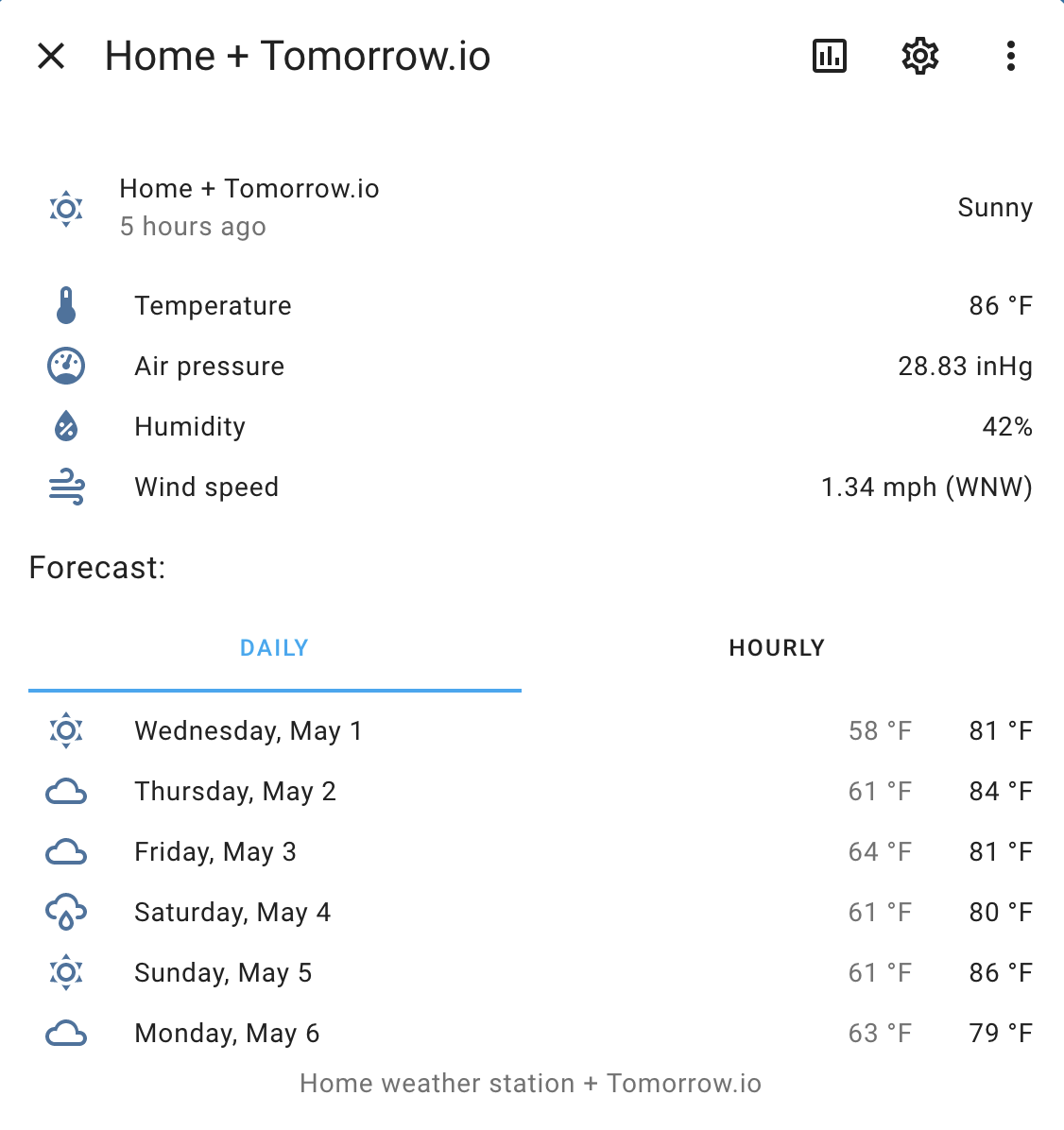Image resolution: width=1064 pixels, height=1130 pixels.
Task: Click the Sunny condition label
Action: point(995,207)
